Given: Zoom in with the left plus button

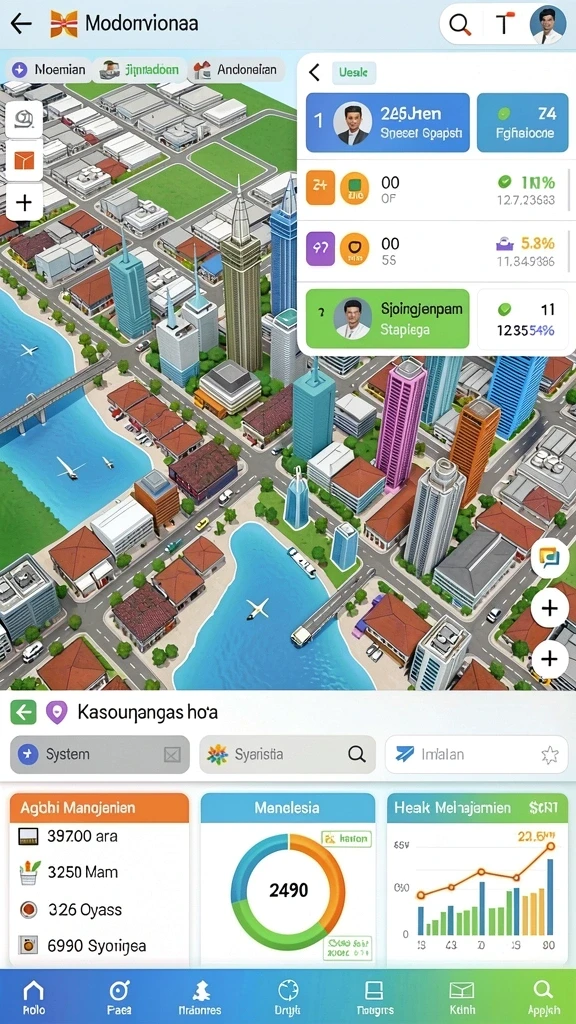Looking at the screenshot, I should tap(24, 202).
